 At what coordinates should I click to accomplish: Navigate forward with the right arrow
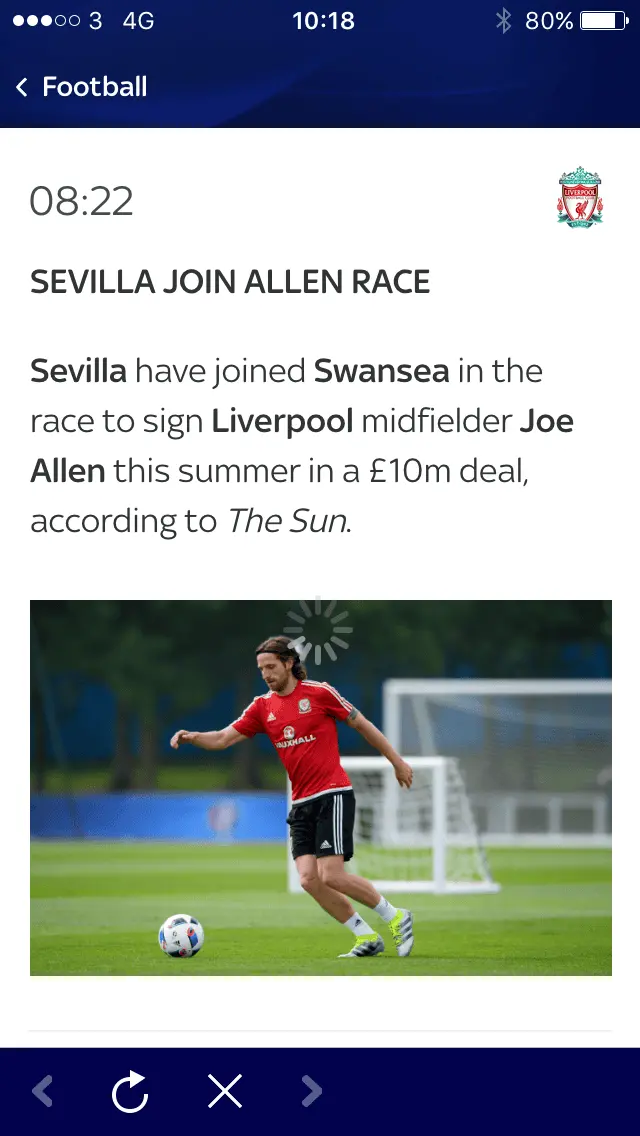coord(312,1091)
